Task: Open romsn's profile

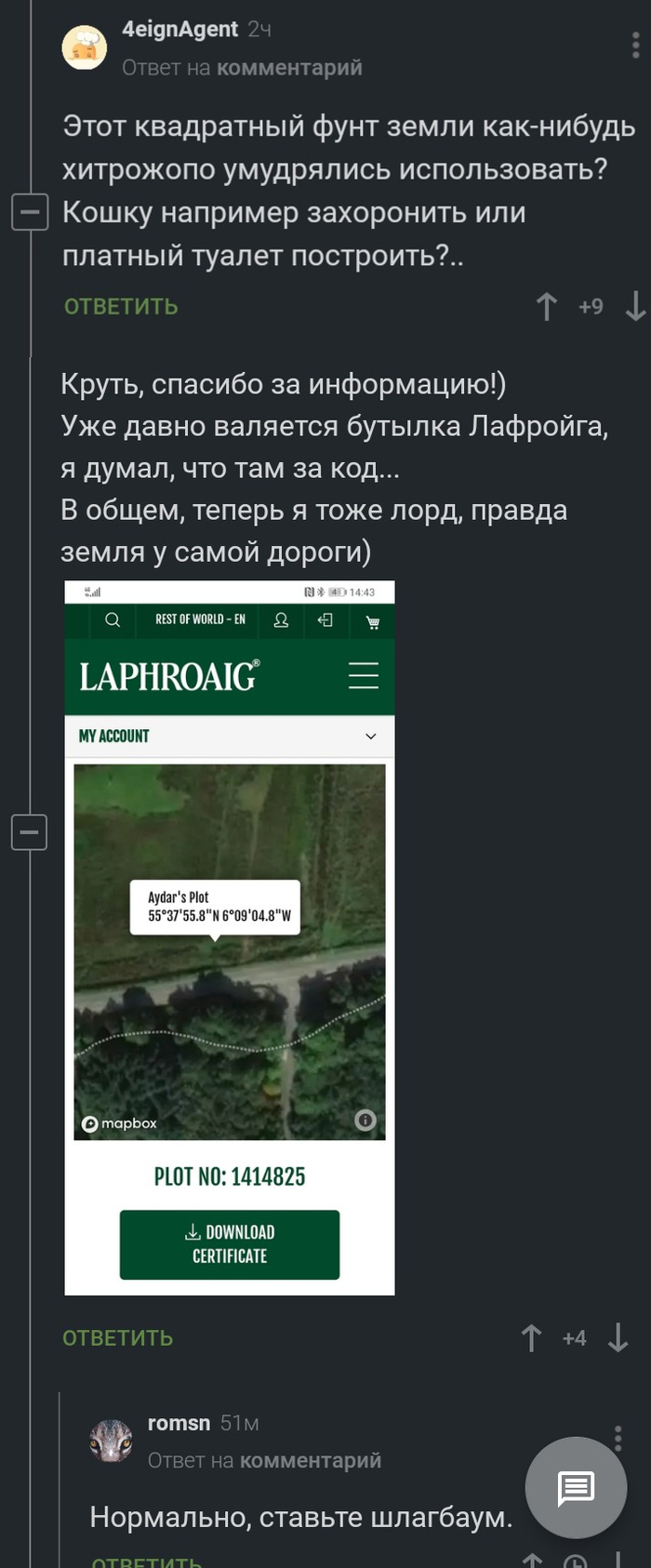Action: click(179, 1423)
